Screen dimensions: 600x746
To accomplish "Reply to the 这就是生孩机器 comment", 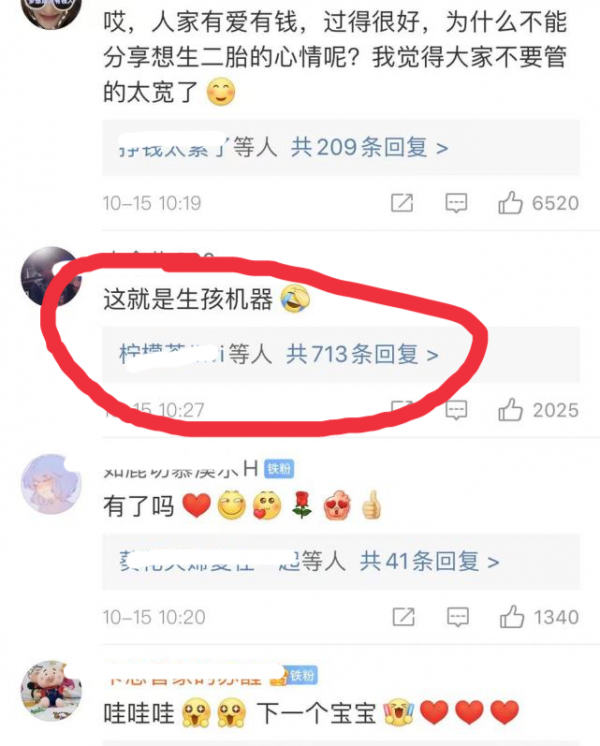I will click(456, 410).
